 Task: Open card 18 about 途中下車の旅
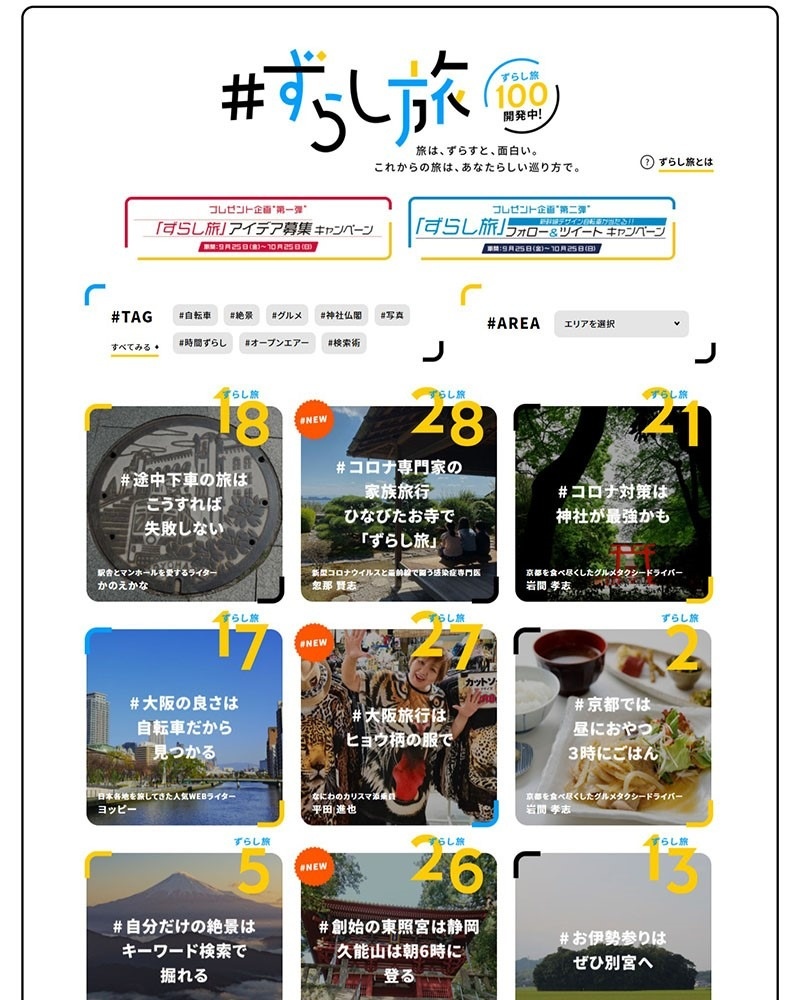coord(184,504)
